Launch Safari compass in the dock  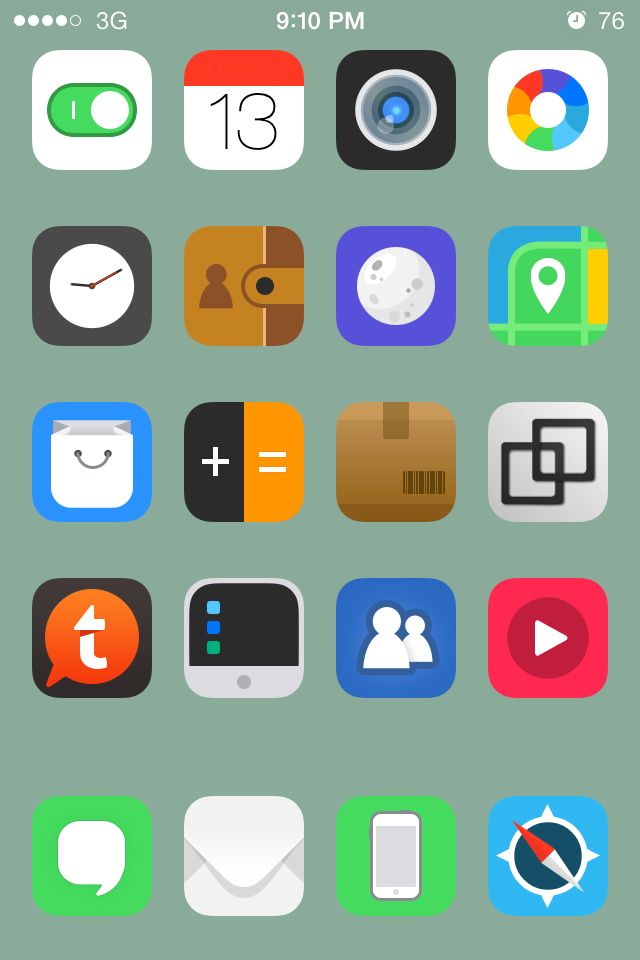click(x=548, y=856)
